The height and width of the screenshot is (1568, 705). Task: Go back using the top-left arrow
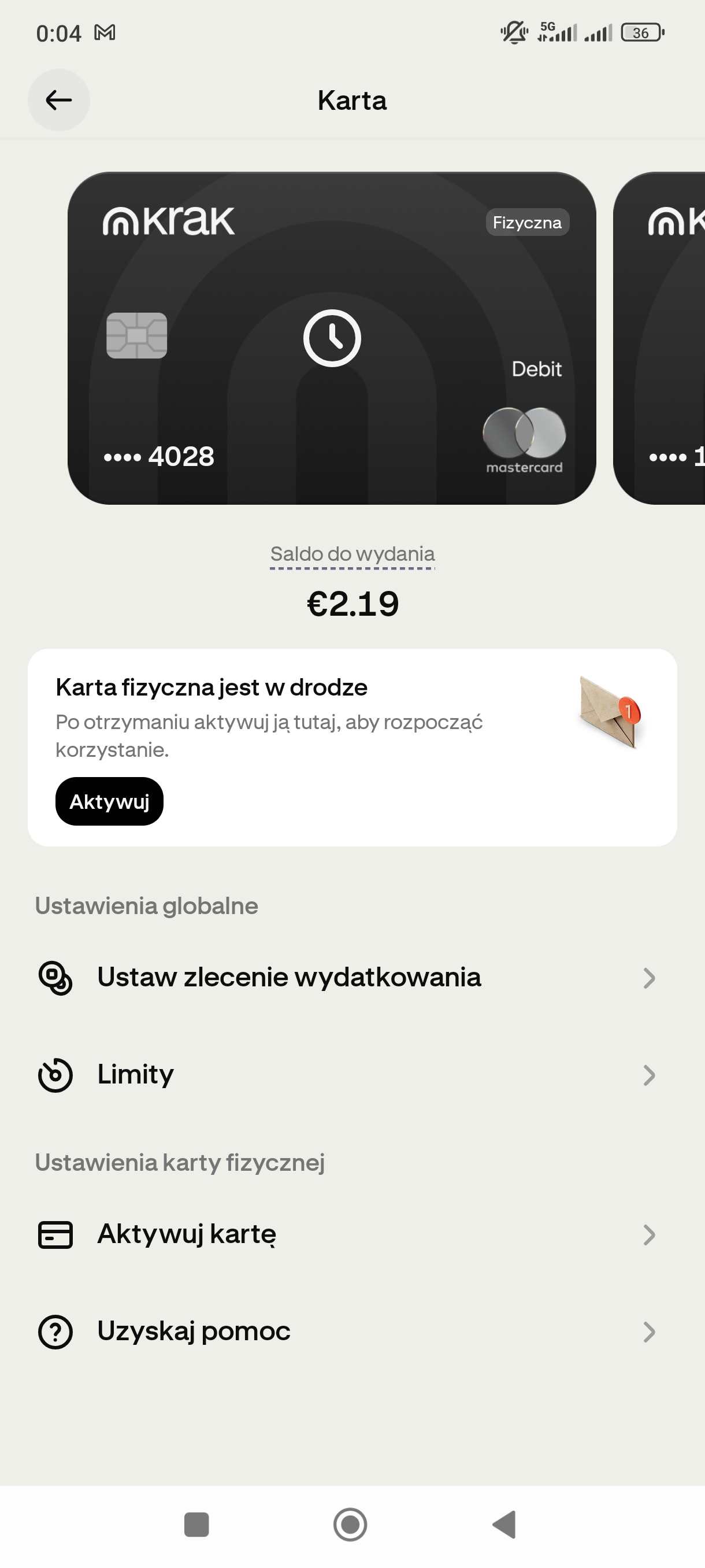click(58, 100)
